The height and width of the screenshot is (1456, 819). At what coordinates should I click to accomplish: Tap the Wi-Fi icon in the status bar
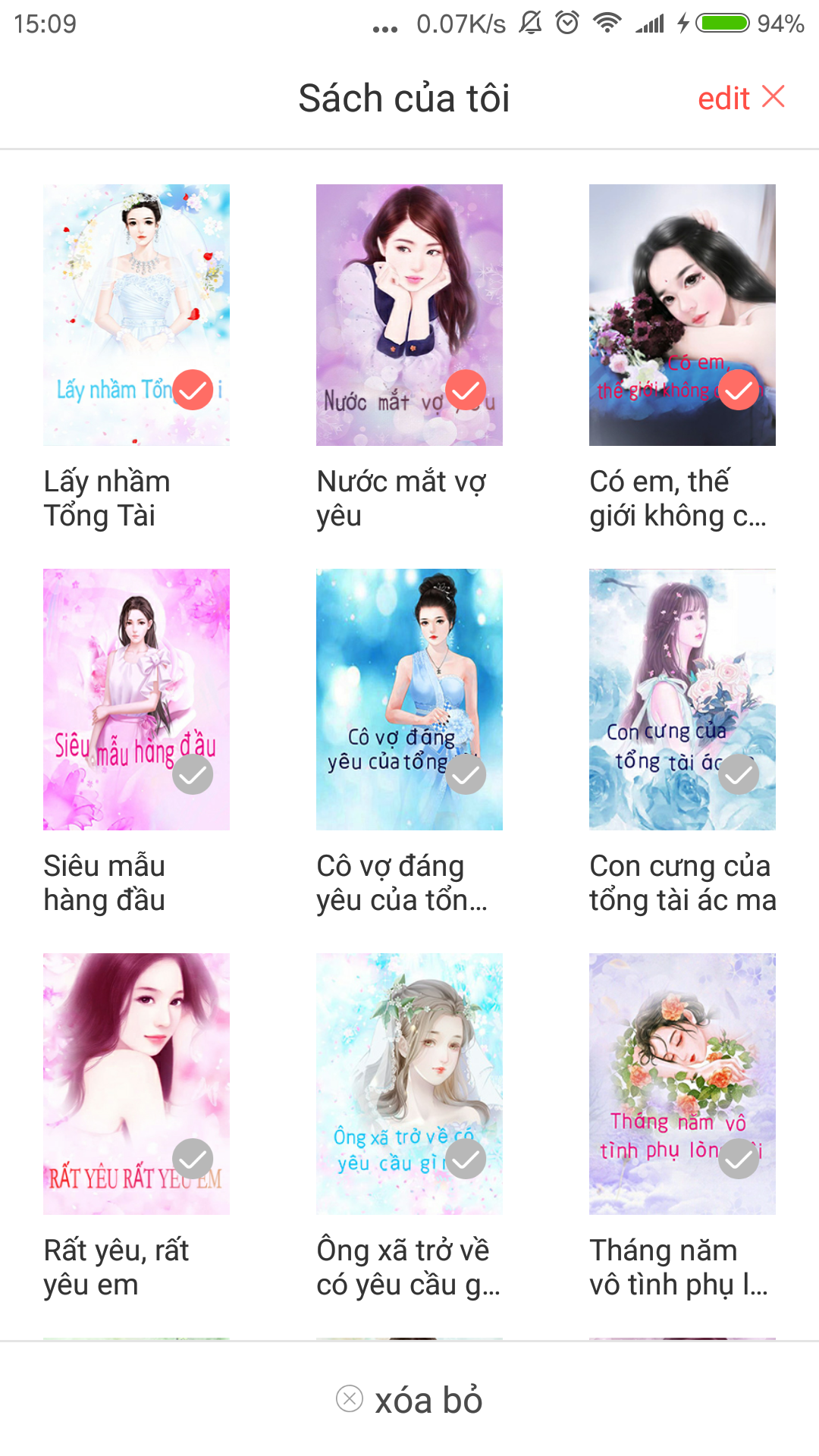pyautogui.click(x=607, y=23)
